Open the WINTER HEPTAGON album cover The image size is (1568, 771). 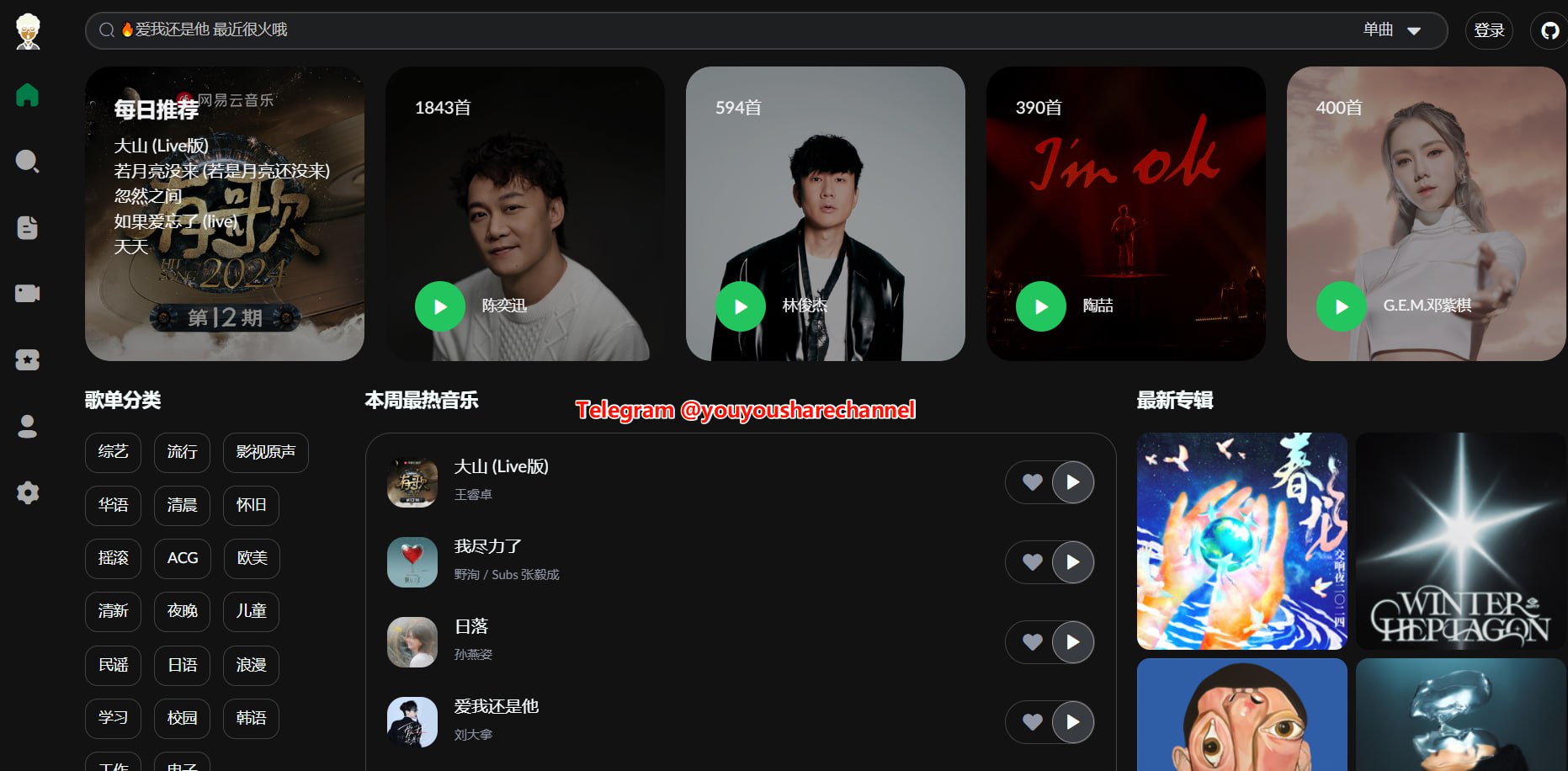pyautogui.click(x=1461, y=540)
